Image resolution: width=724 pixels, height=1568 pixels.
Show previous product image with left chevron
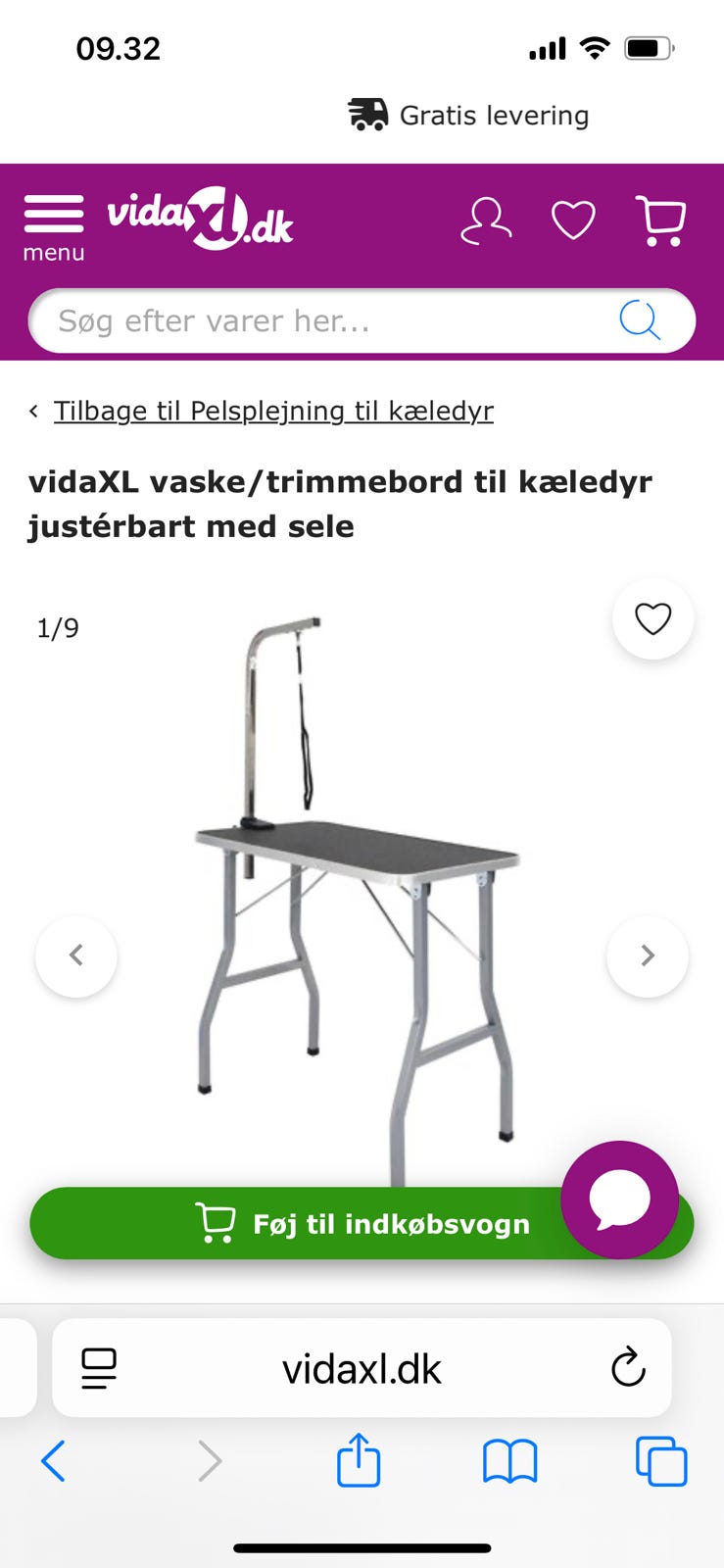click(76, 955)
